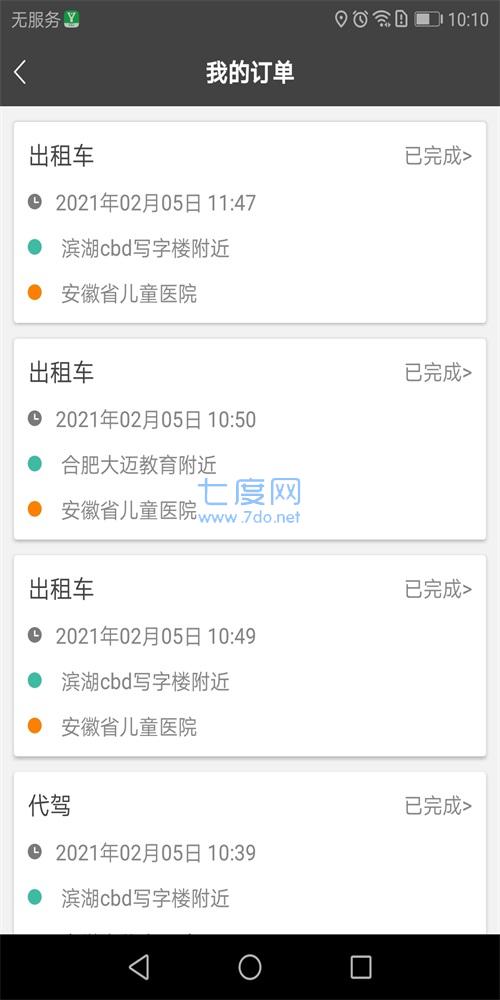Tap the system home button
Image resolution: width=500 pixels, height=1000 pixels.
[250, 967]
